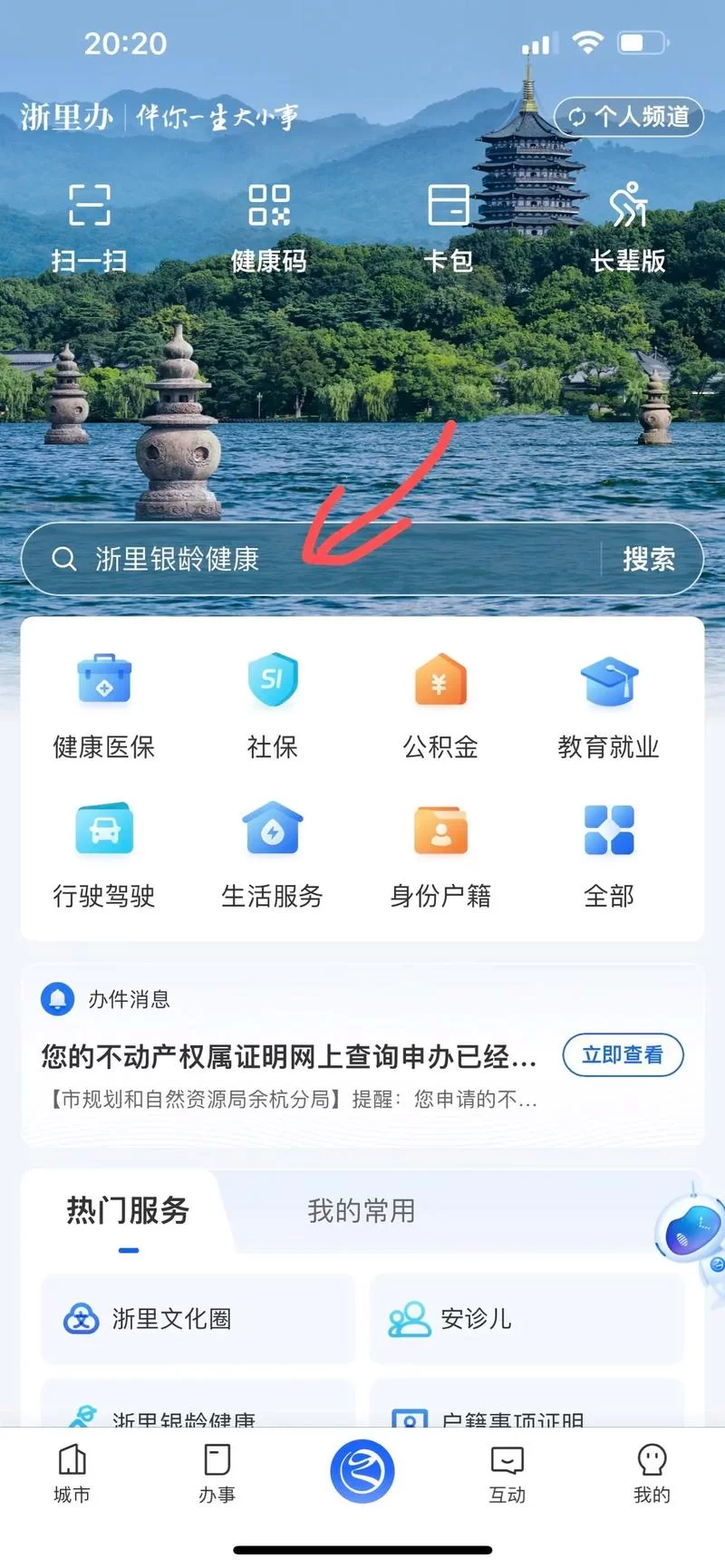The height and width of the screenshot is (1568, 725).
Task: Tap 立即查看 to view the notice
Action: point(623,1055)
